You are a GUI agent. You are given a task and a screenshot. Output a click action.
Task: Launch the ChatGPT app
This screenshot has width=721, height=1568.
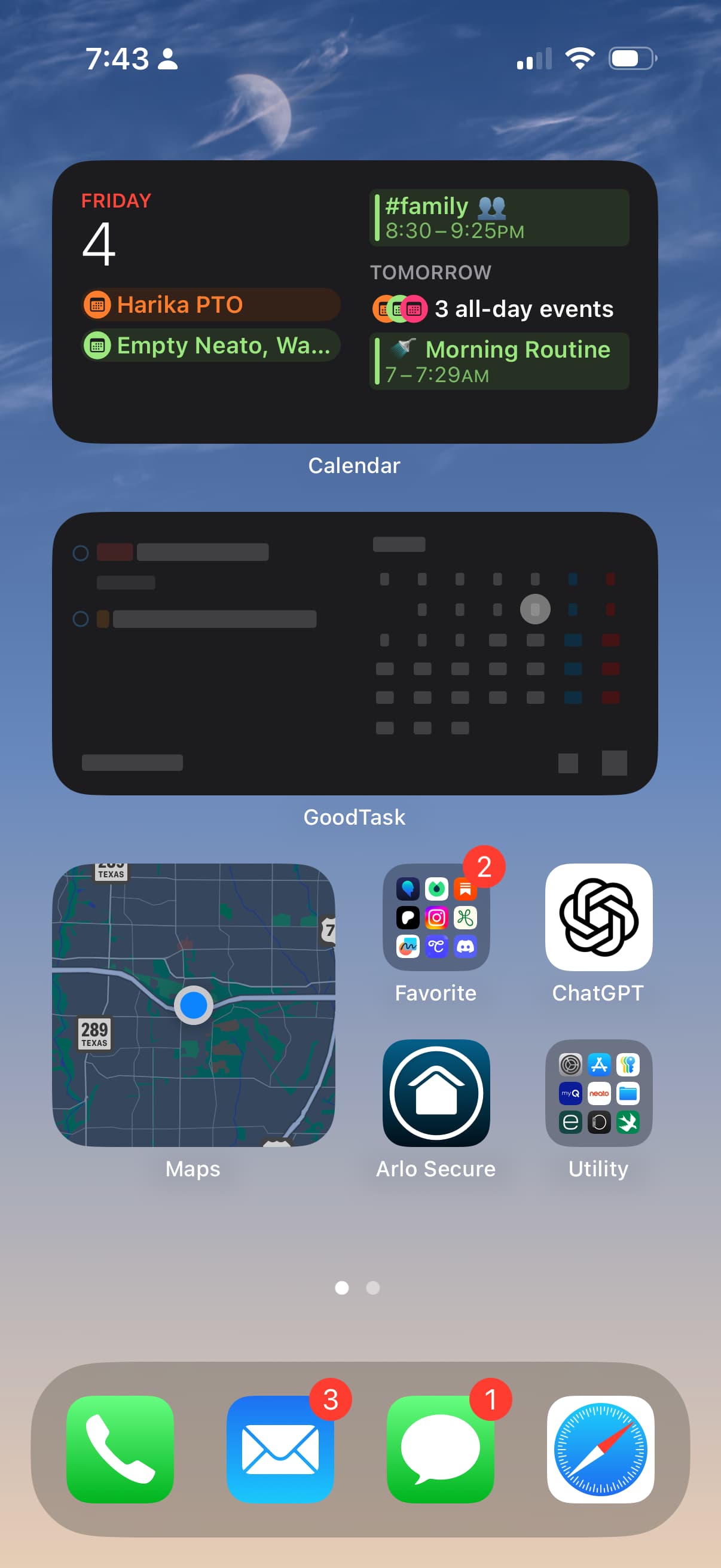pos(598,917)
